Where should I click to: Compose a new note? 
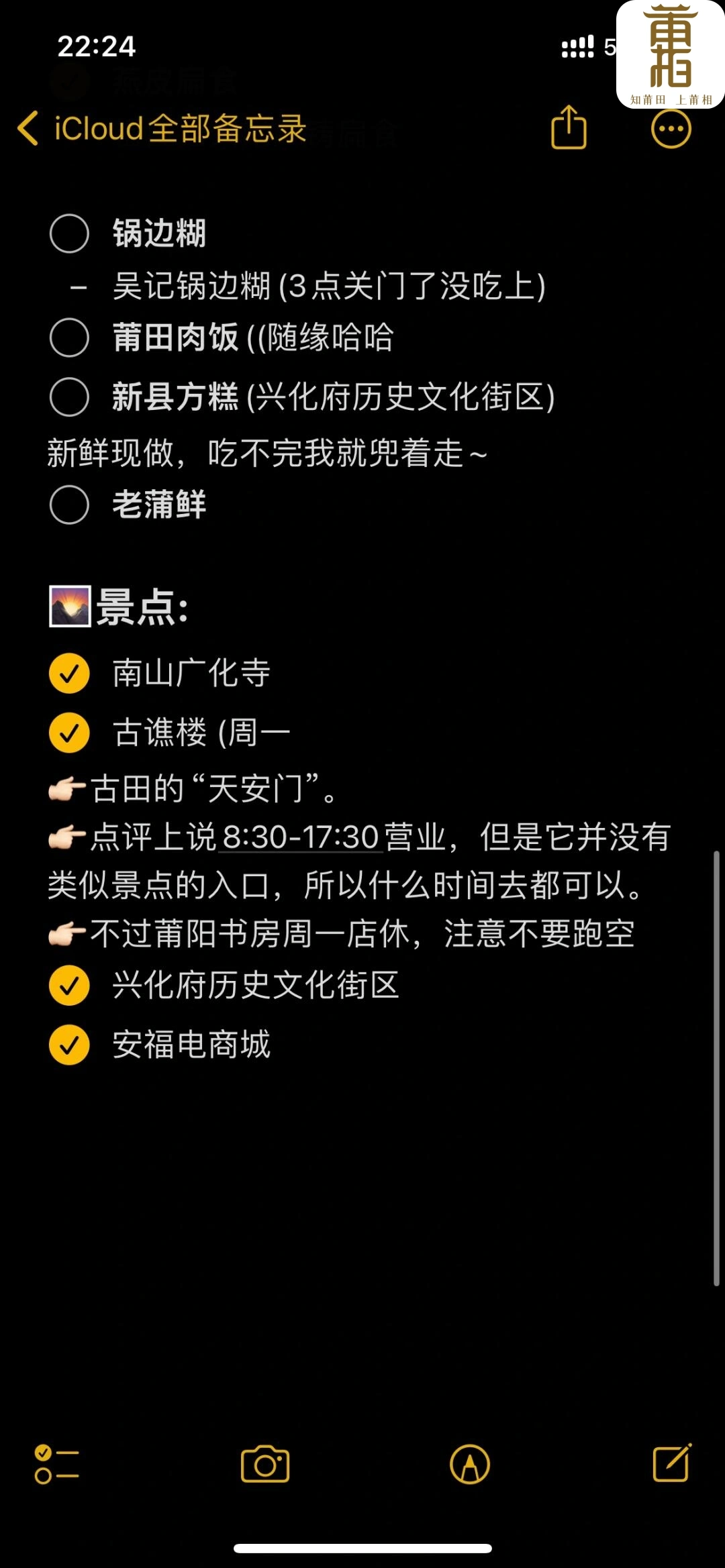[672, 1463]
